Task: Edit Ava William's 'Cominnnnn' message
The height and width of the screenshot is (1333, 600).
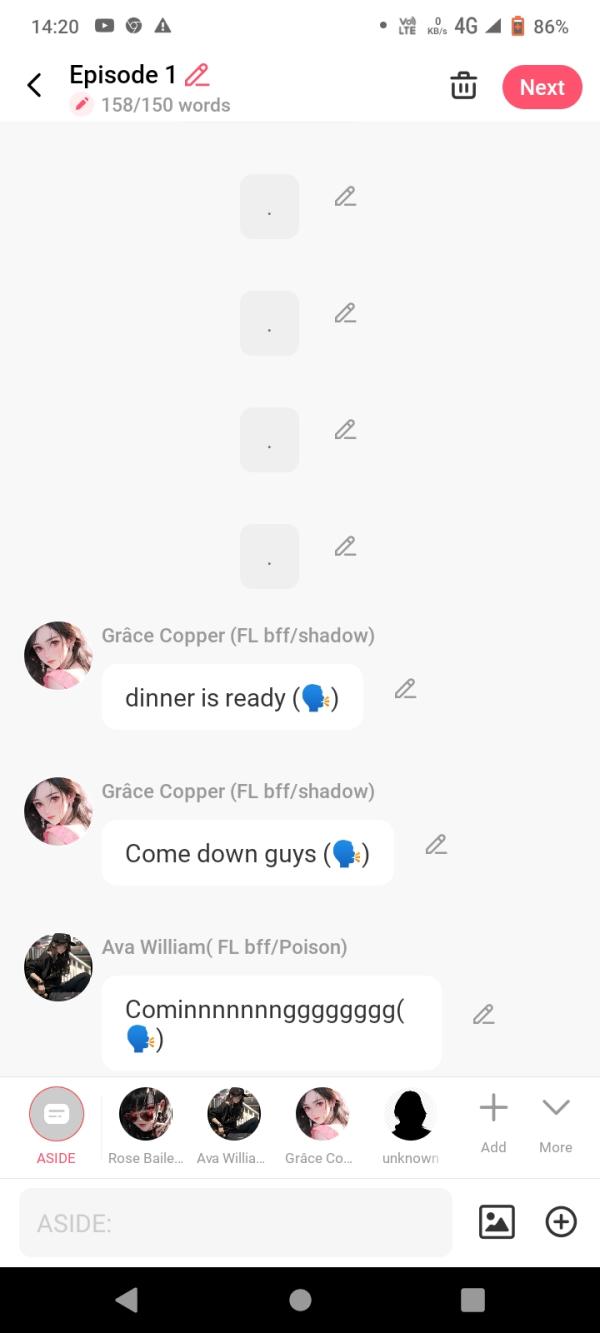Action: [484, 1015]
